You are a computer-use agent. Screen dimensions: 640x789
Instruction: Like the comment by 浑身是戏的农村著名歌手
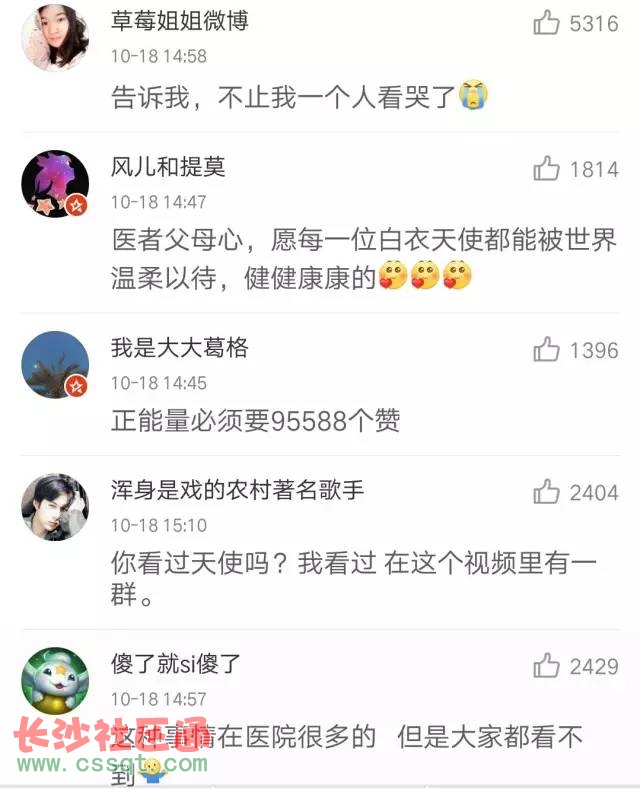coord(546,492)
